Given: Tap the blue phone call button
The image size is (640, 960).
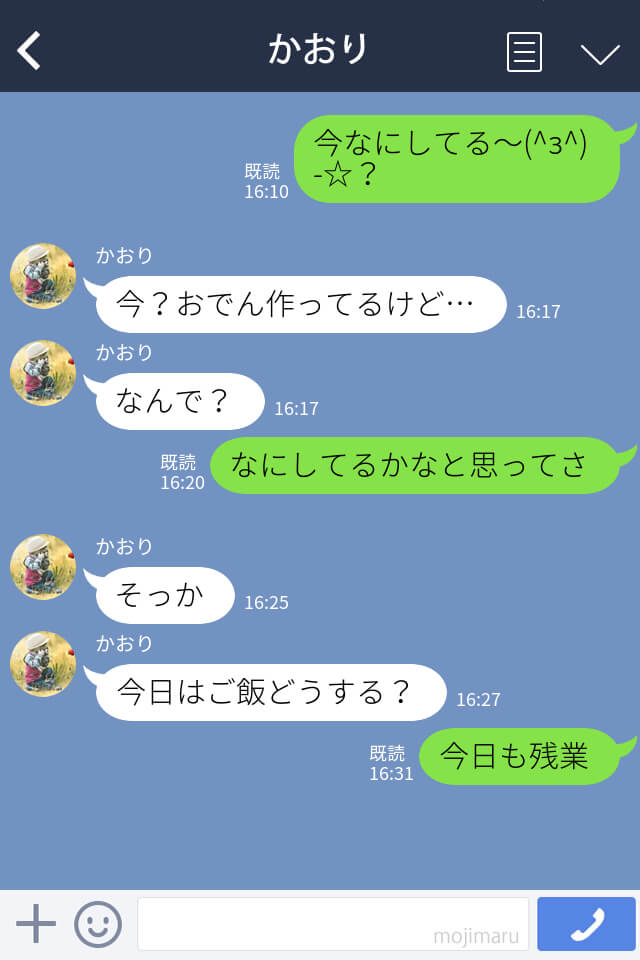Looking at the screenshot, I should tap(586, 924).
